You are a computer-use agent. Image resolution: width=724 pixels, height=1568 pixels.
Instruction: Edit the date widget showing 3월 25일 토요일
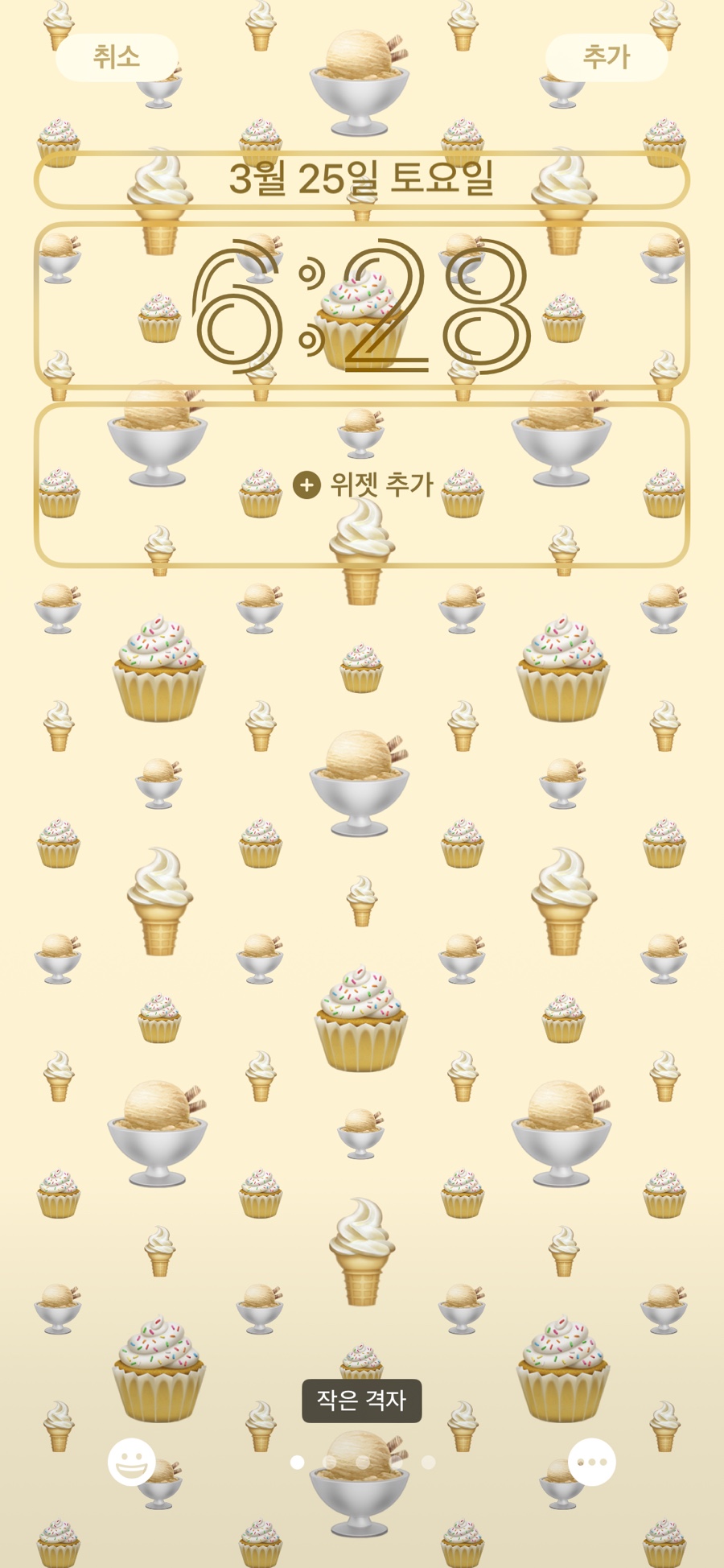click(362, 179)
